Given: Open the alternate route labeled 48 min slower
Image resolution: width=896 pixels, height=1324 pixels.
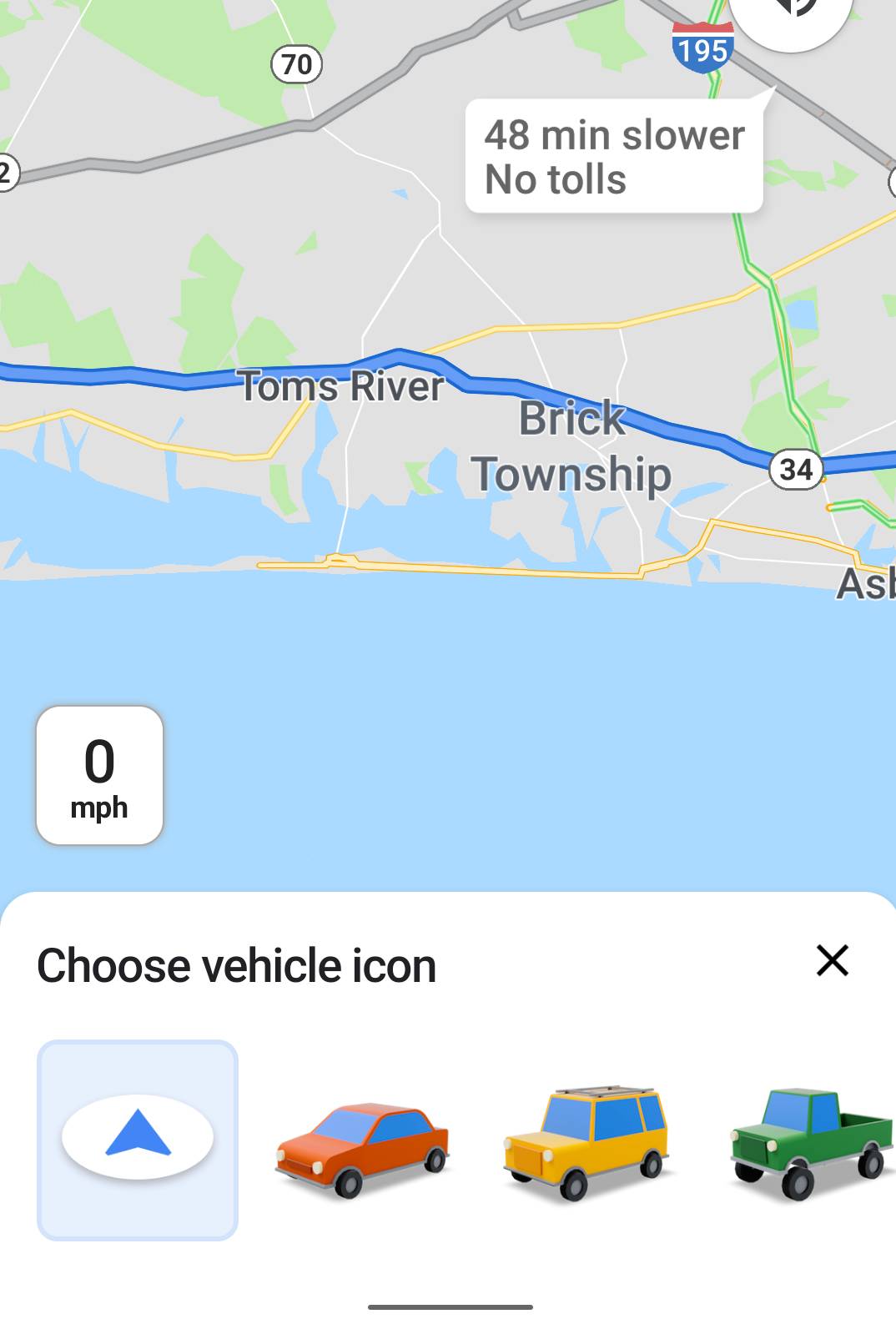Looking at the screenshot, I should click(x=615, y=133).
